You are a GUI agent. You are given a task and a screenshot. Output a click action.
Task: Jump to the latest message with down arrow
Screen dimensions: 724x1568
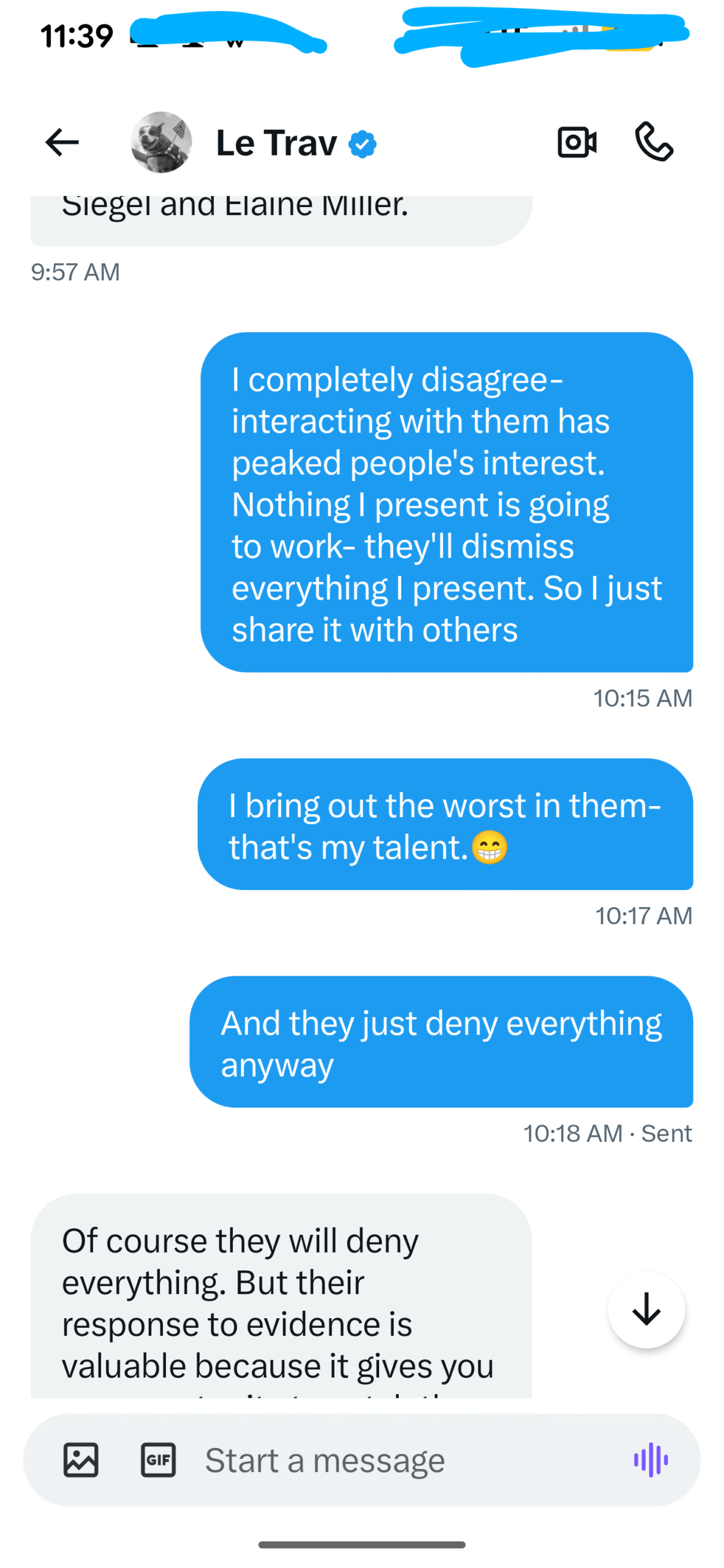646,1310
